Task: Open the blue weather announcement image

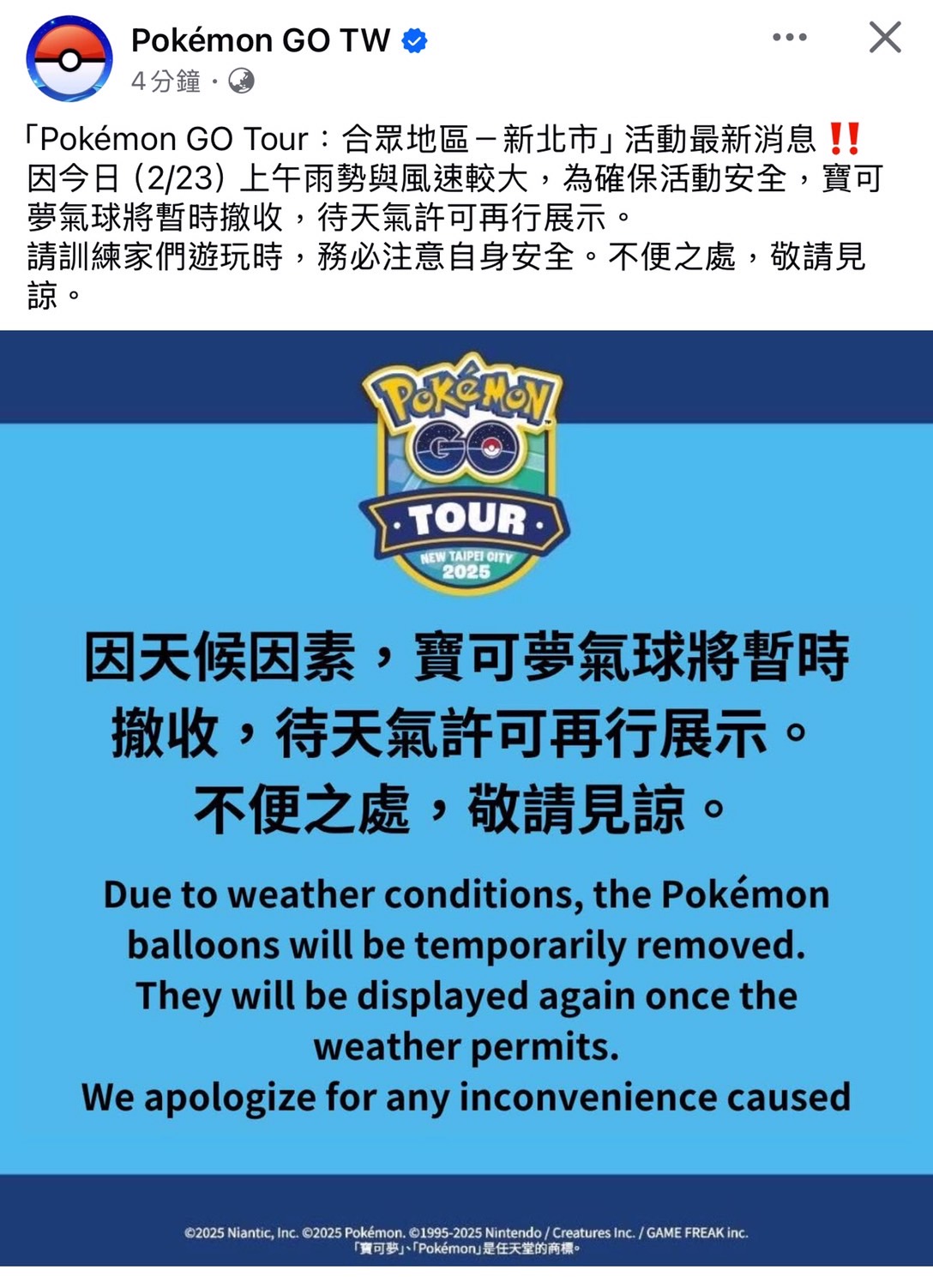Action: 466,797
